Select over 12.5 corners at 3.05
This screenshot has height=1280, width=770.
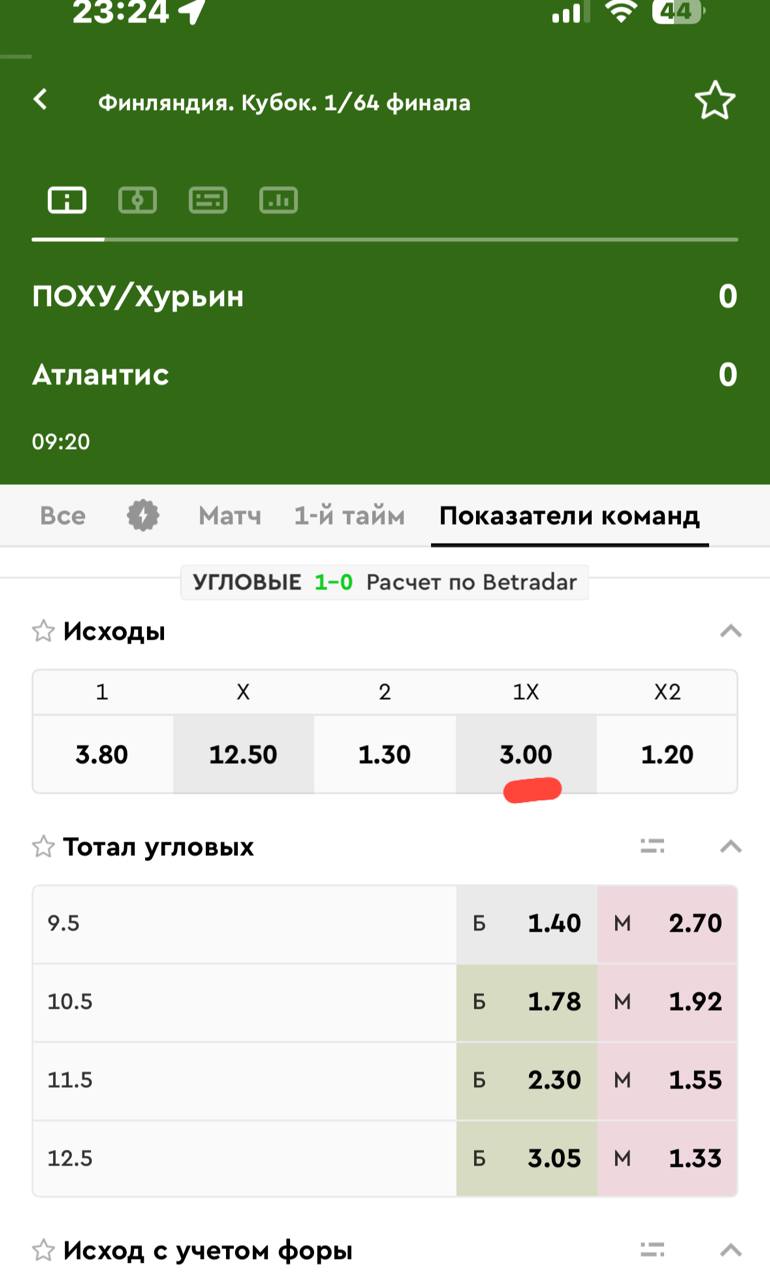(x=527, y=1158)
